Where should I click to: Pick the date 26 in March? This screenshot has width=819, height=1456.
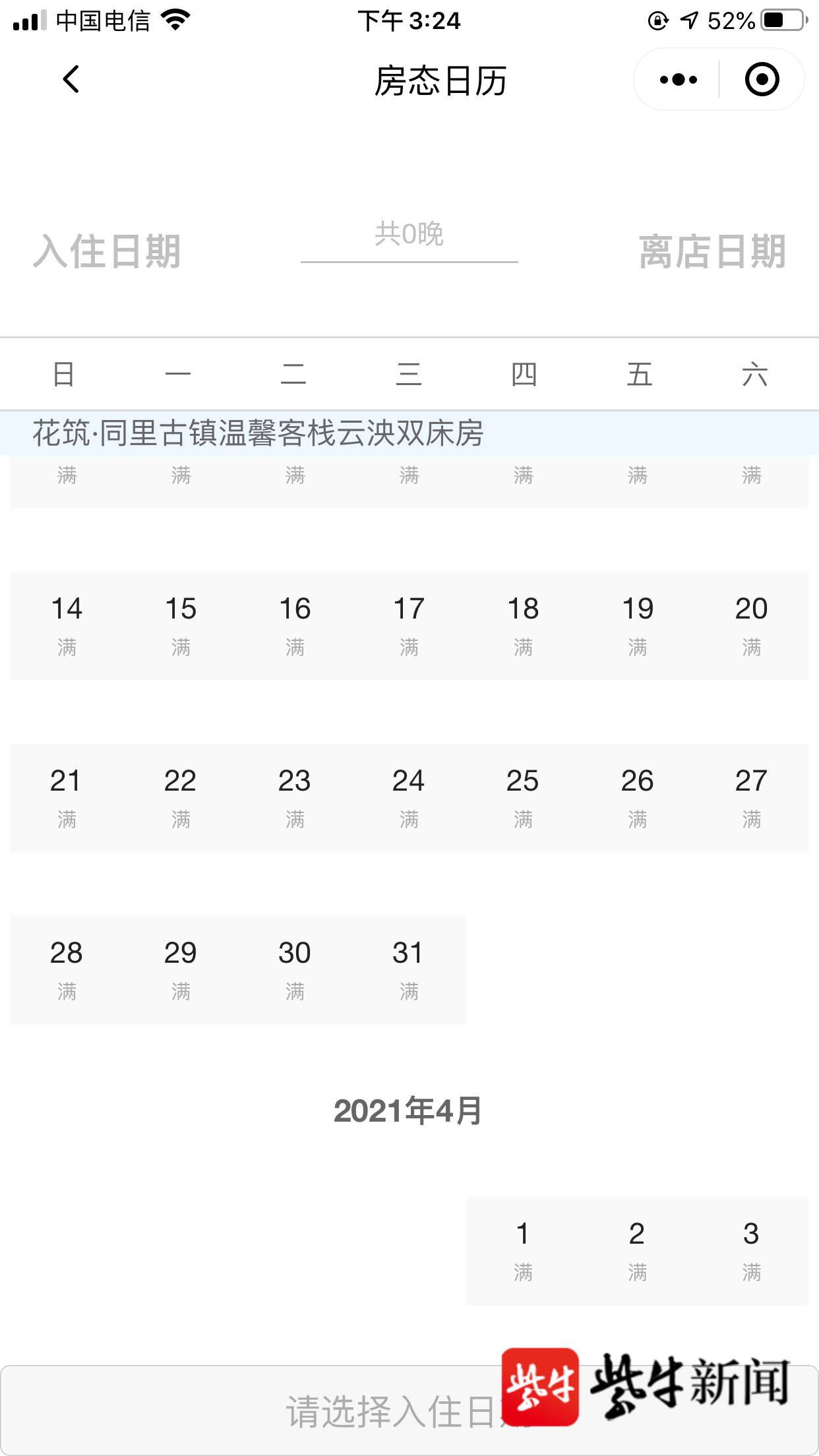[637, 797]
